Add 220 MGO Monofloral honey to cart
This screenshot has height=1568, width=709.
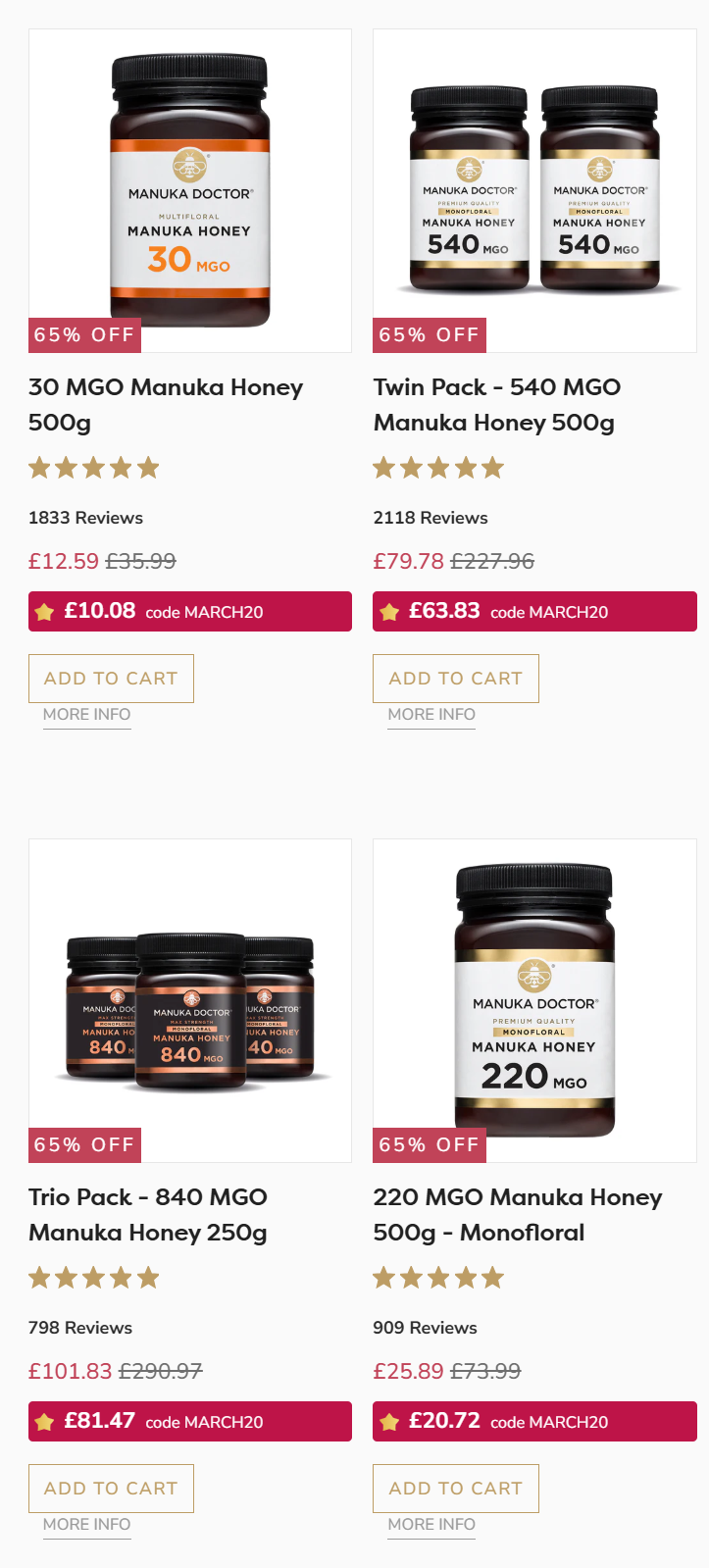pos(455,1489)
